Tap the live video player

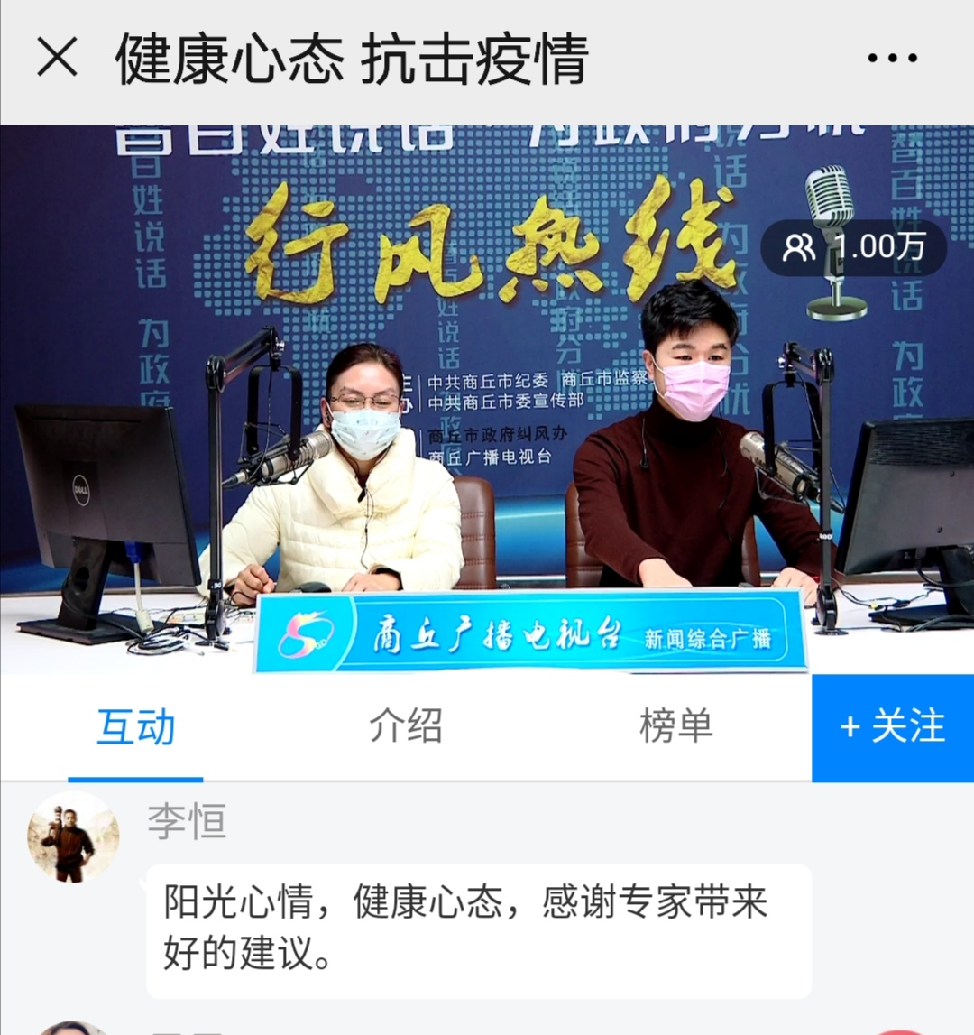click(487, 400)
